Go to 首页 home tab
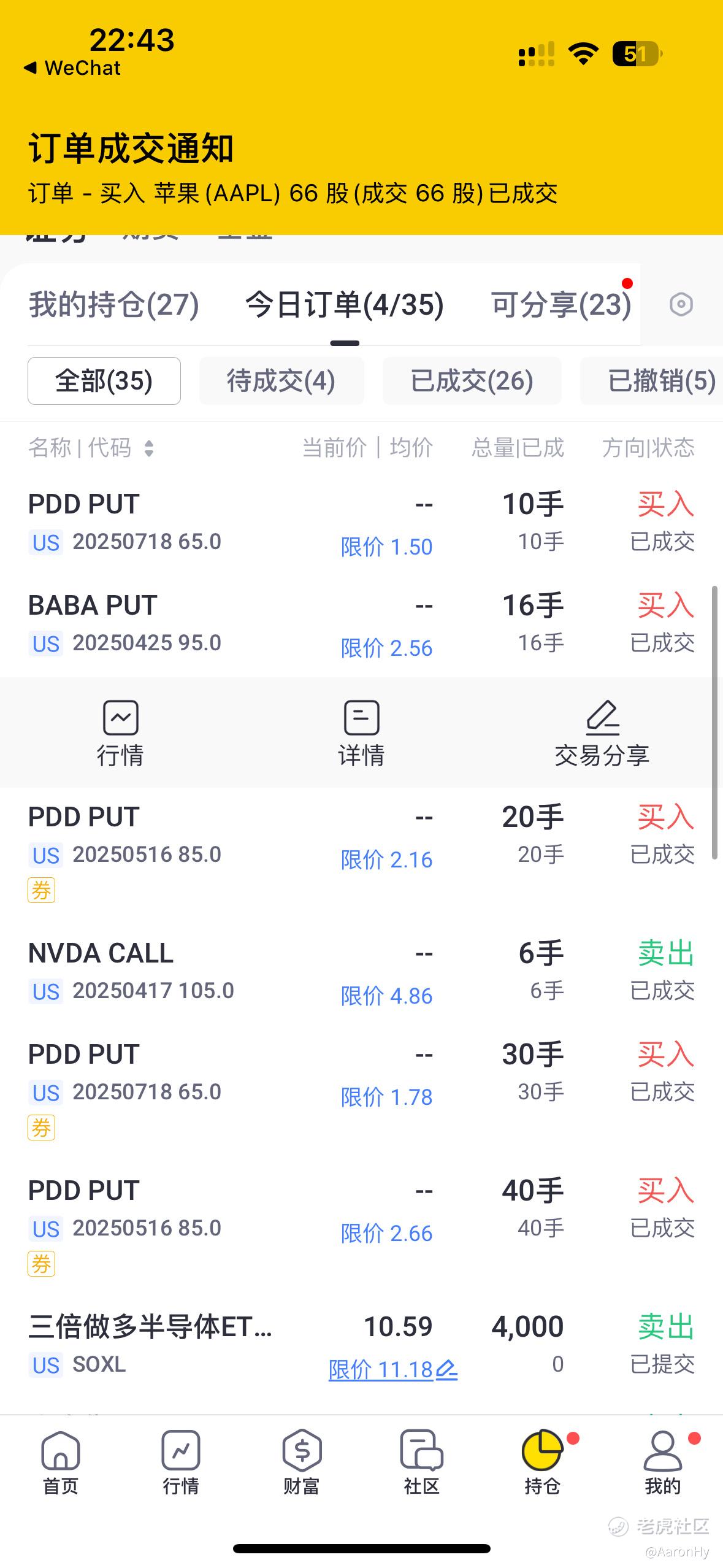723x1568 pixels. pos(60,1463)
